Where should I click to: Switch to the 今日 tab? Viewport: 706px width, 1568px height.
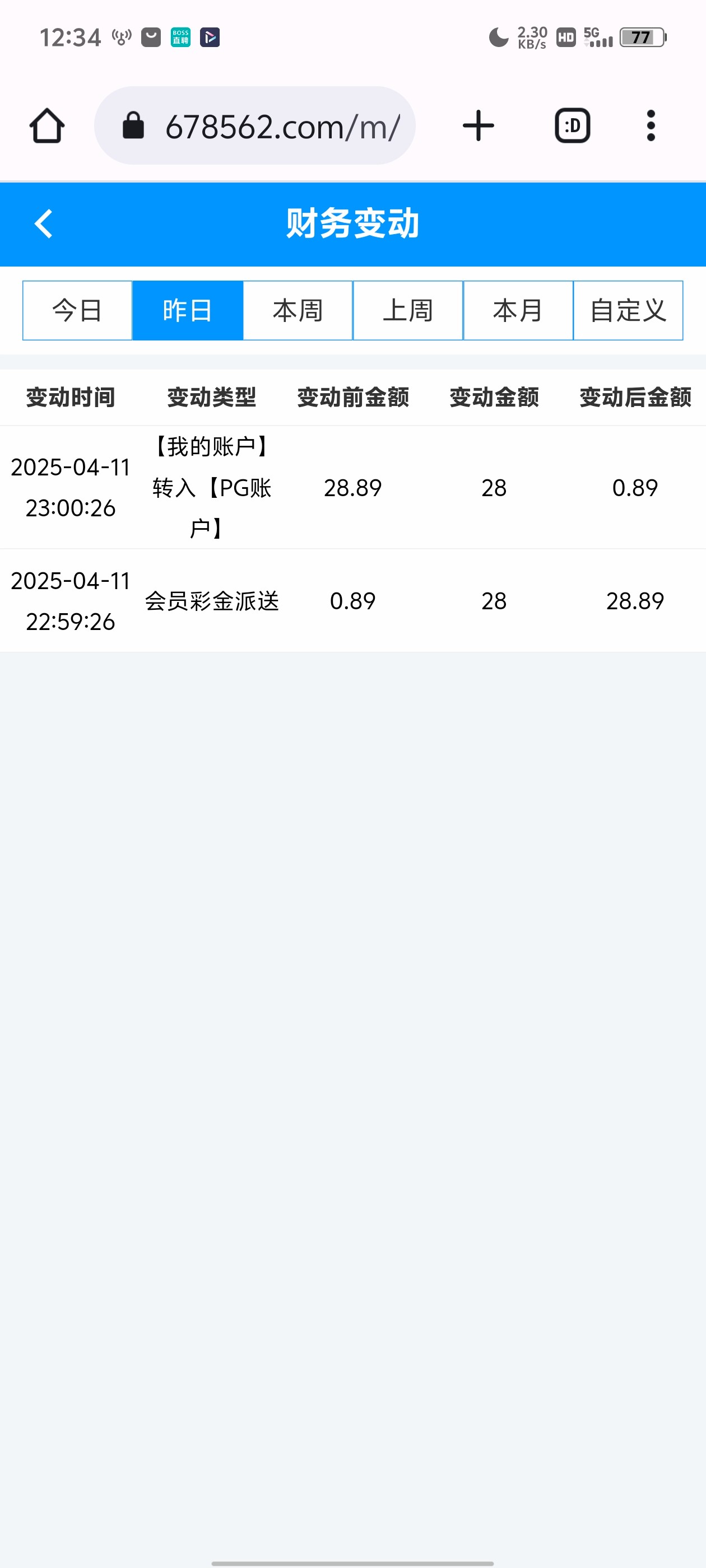77,310
